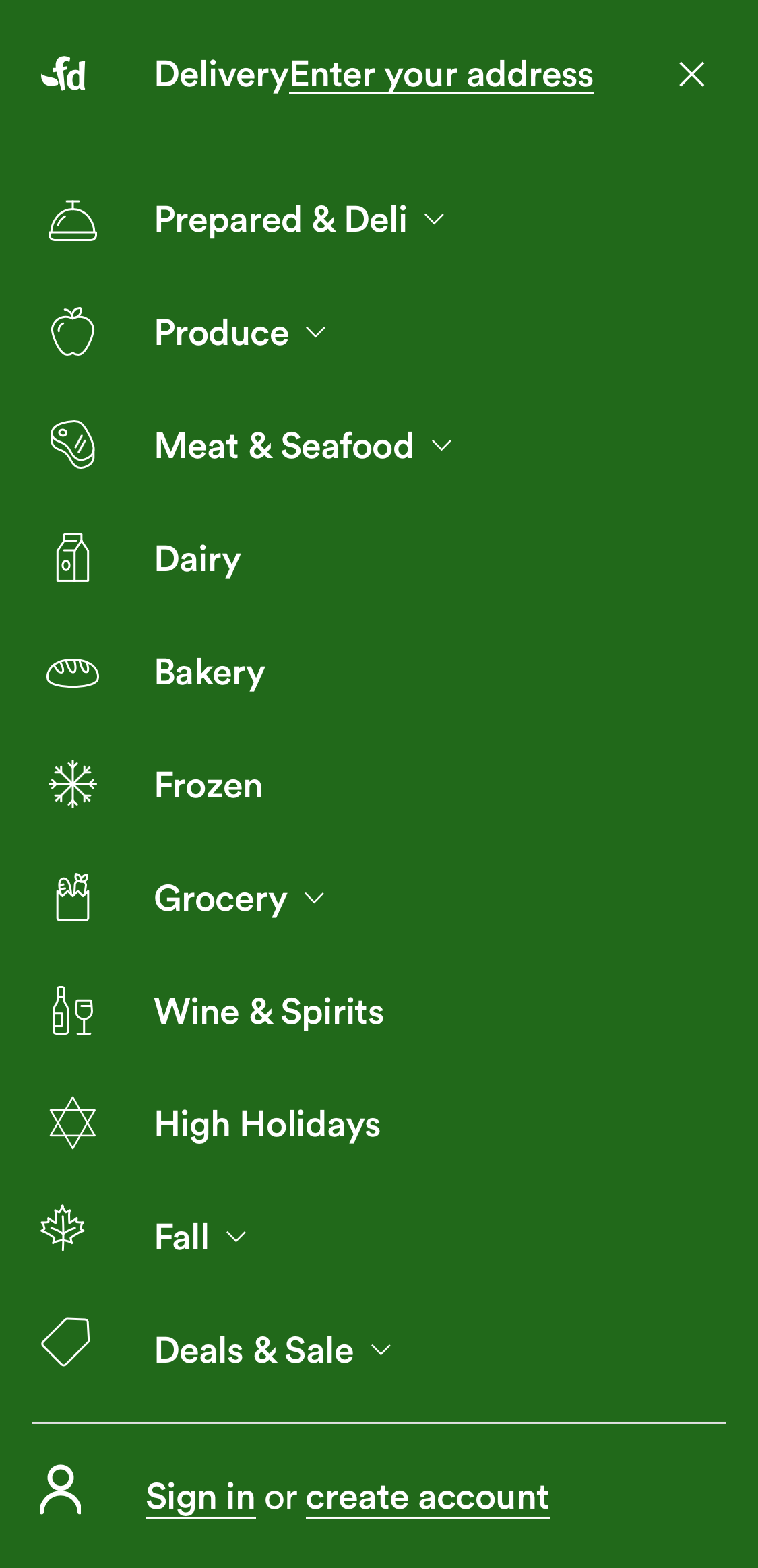Screen dimensions: 758x1568
Task: Select the Star of David icon for High Holidays
Action: (x=72, y=1124)
